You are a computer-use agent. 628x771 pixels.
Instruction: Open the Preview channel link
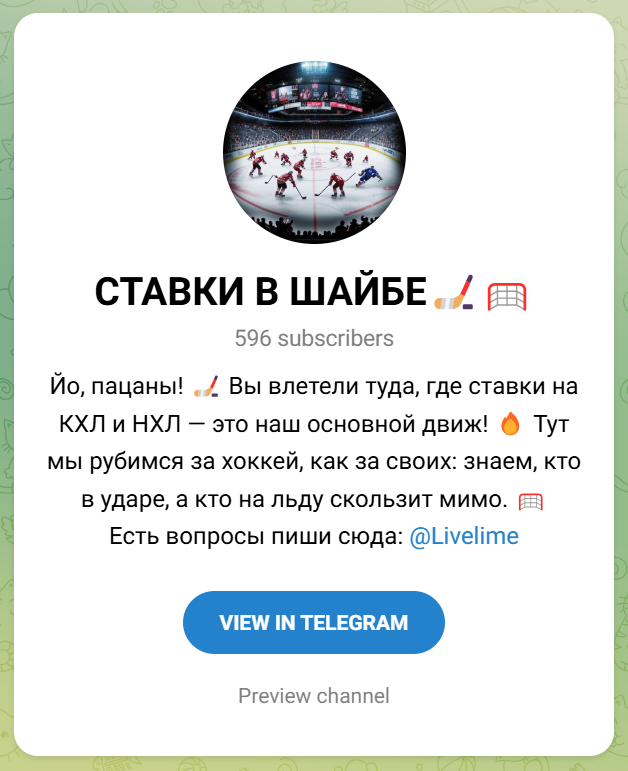click(x=313, y=696)
